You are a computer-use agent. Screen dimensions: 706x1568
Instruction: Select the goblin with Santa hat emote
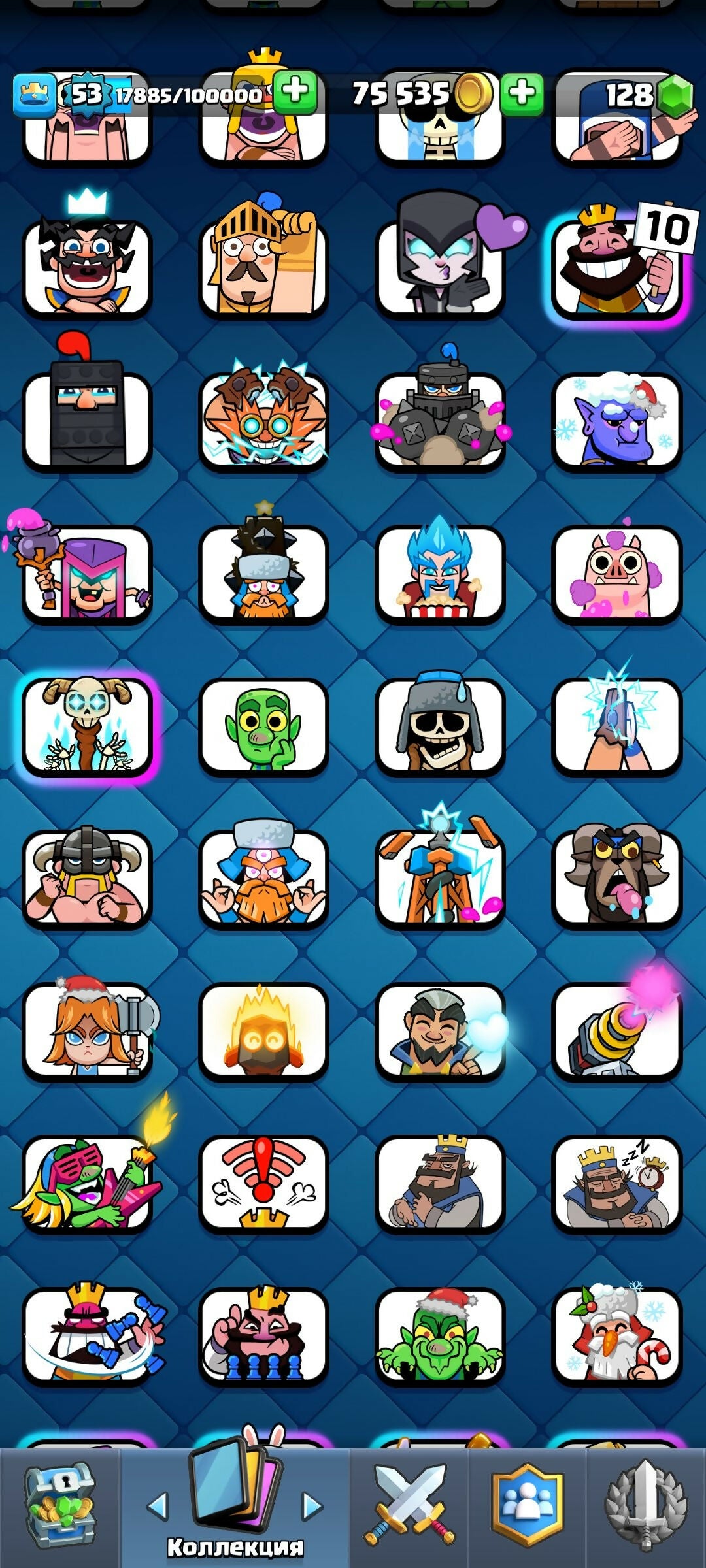[440, 1336]
